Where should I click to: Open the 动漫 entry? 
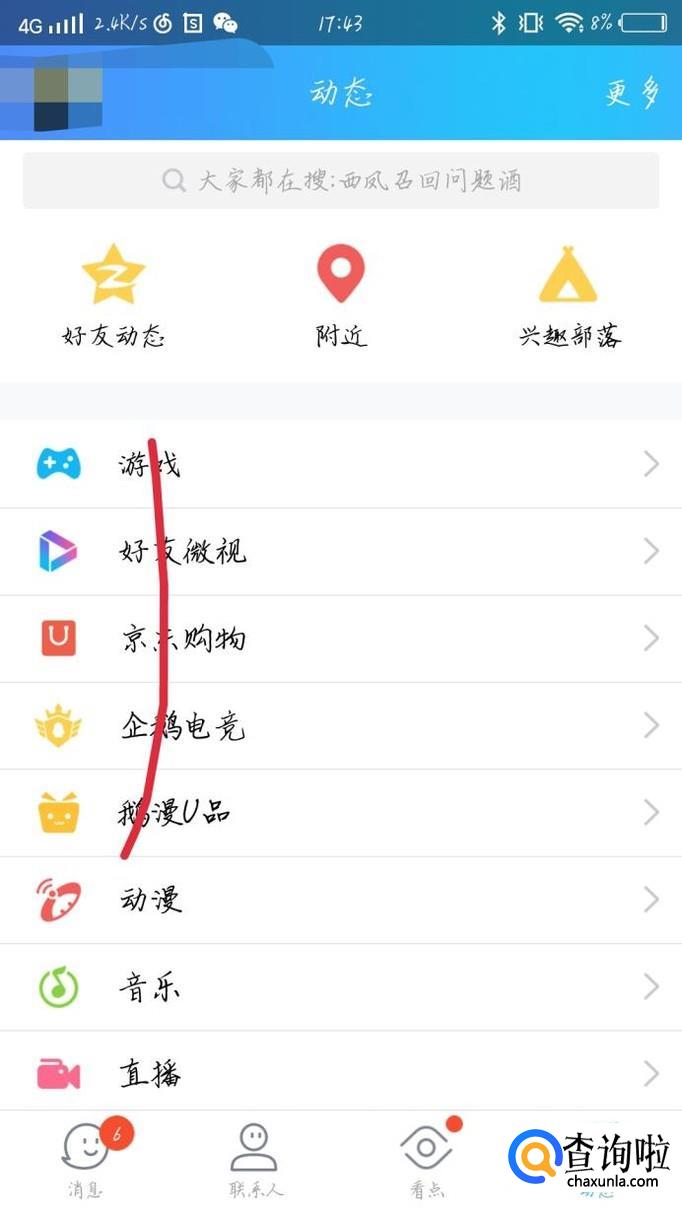(x=340, y=900)
